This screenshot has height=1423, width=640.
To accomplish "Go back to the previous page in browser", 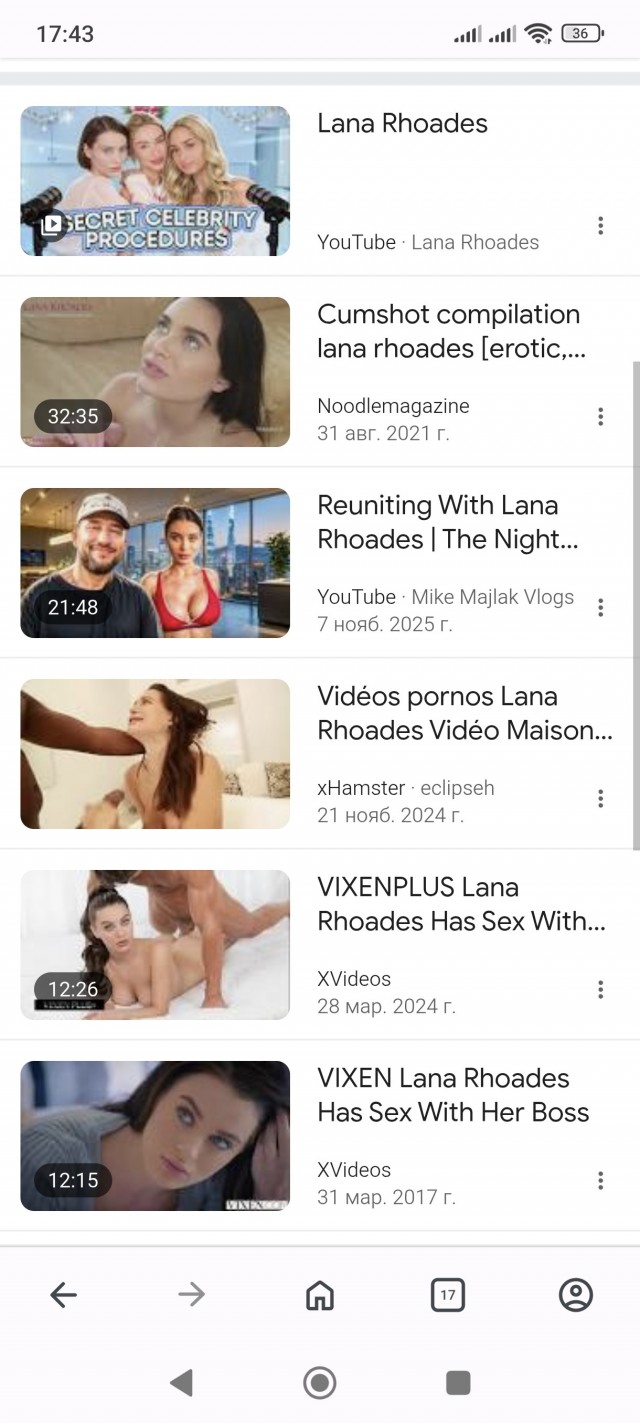I will pos(64,1295).
